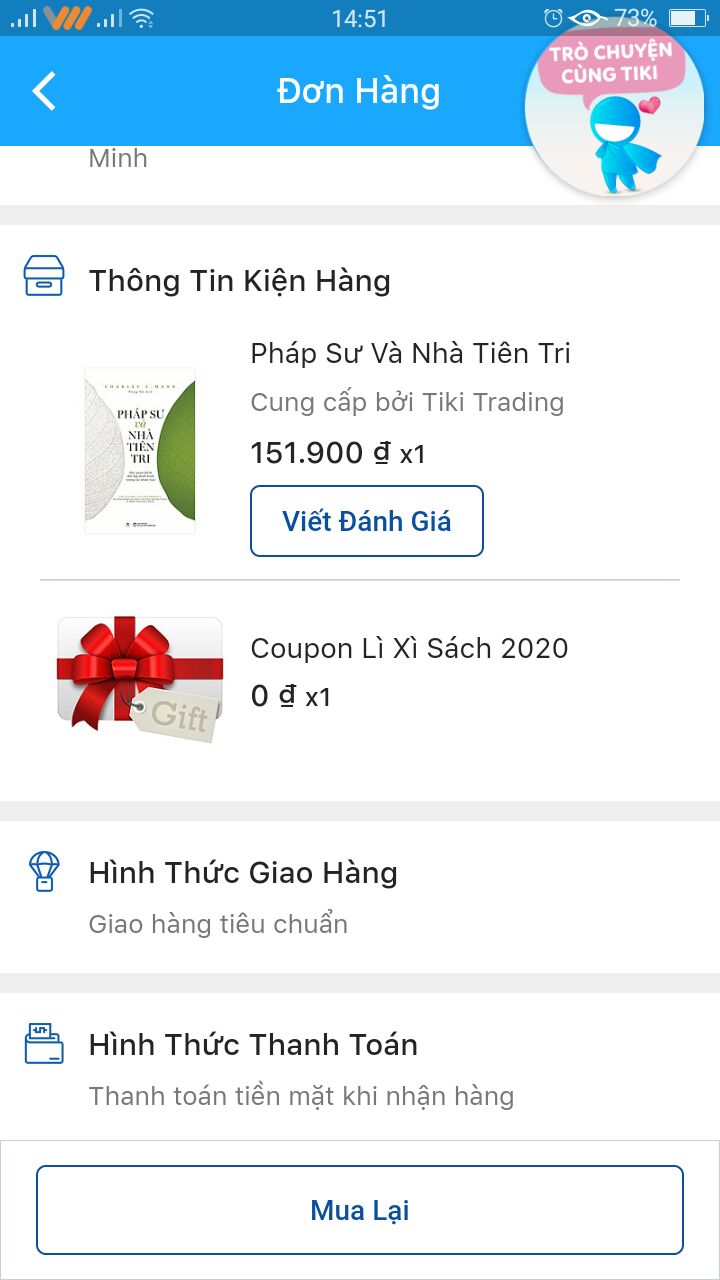720x1280 pixels.
Task: Tap the alarm clock icon in the status bar
Action: (552, 17)
